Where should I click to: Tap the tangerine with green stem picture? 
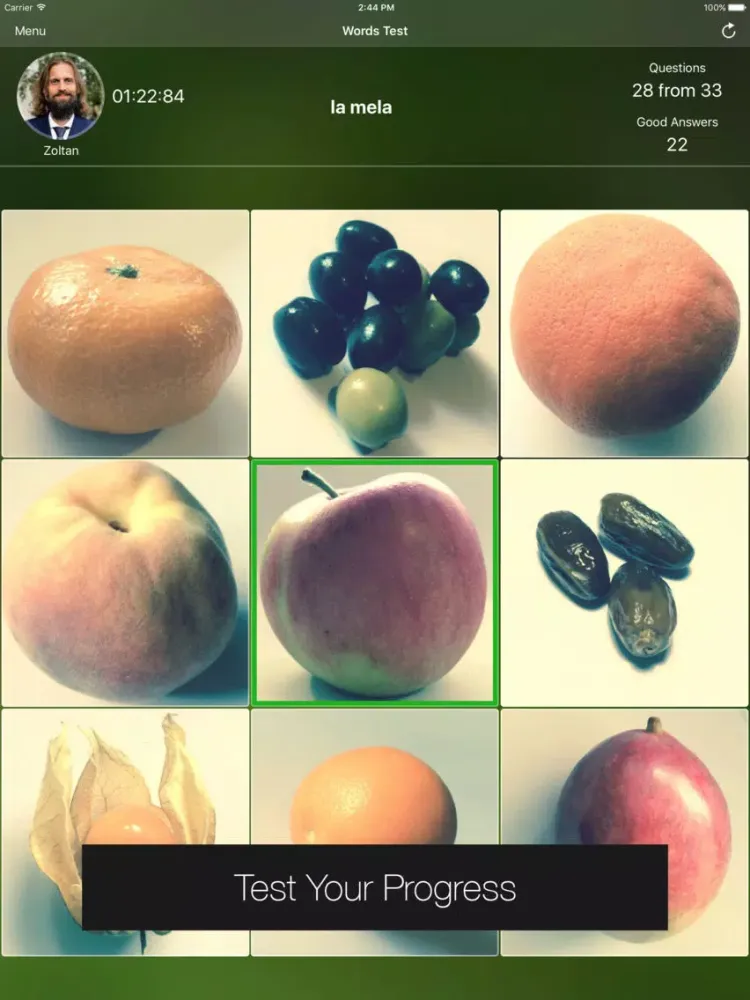click(125, 333)
